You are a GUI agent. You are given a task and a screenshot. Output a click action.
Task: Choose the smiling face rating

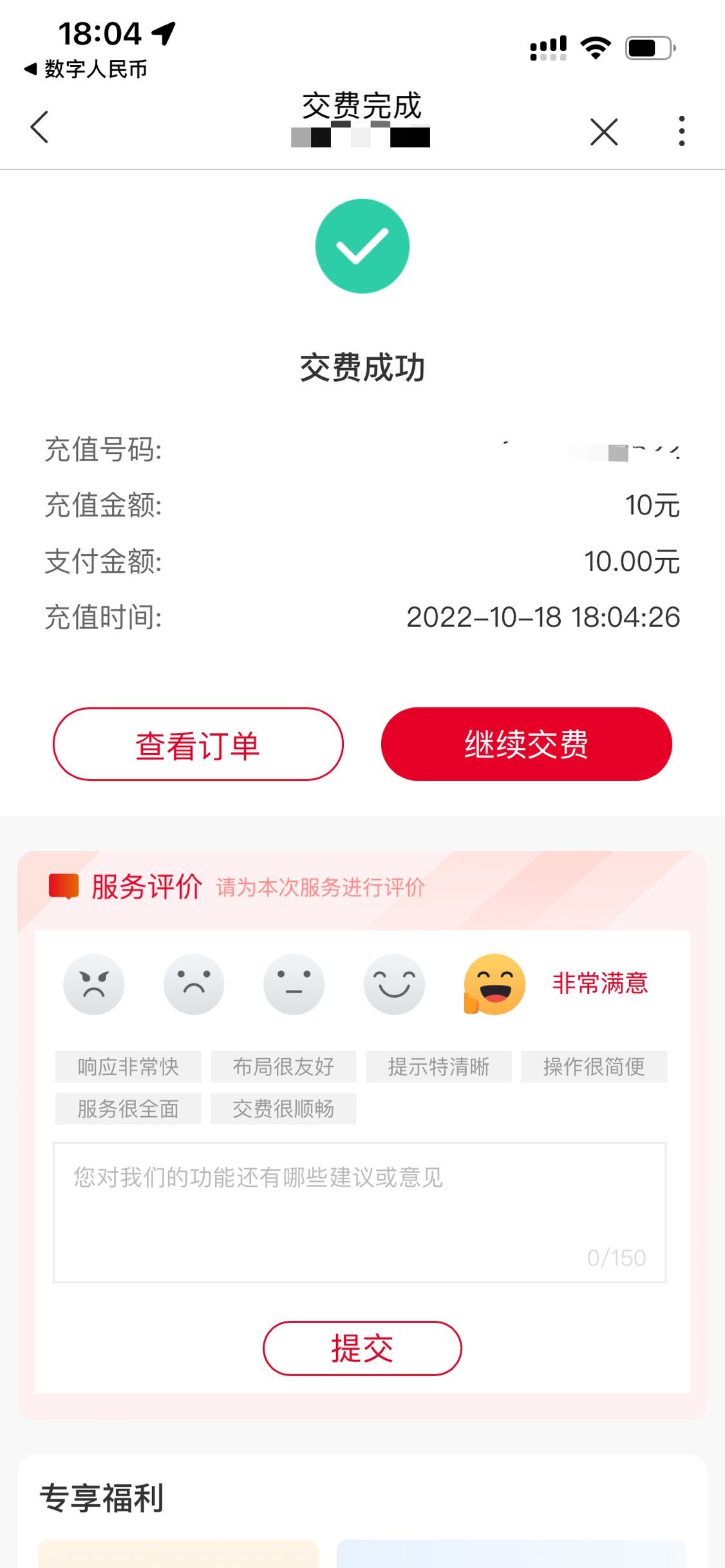coord(394,984)
